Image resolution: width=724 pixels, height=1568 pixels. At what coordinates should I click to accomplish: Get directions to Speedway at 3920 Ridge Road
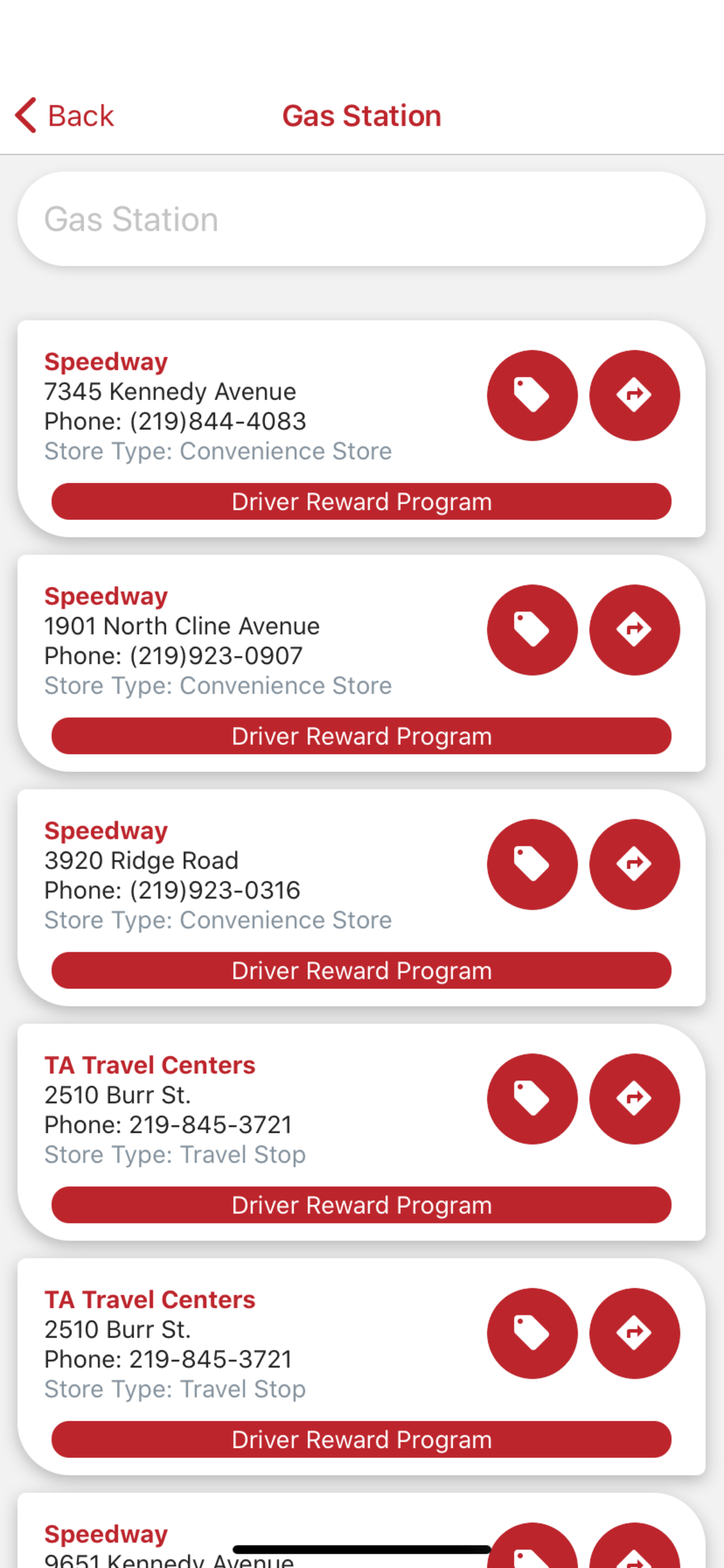(x=634, y=864)
